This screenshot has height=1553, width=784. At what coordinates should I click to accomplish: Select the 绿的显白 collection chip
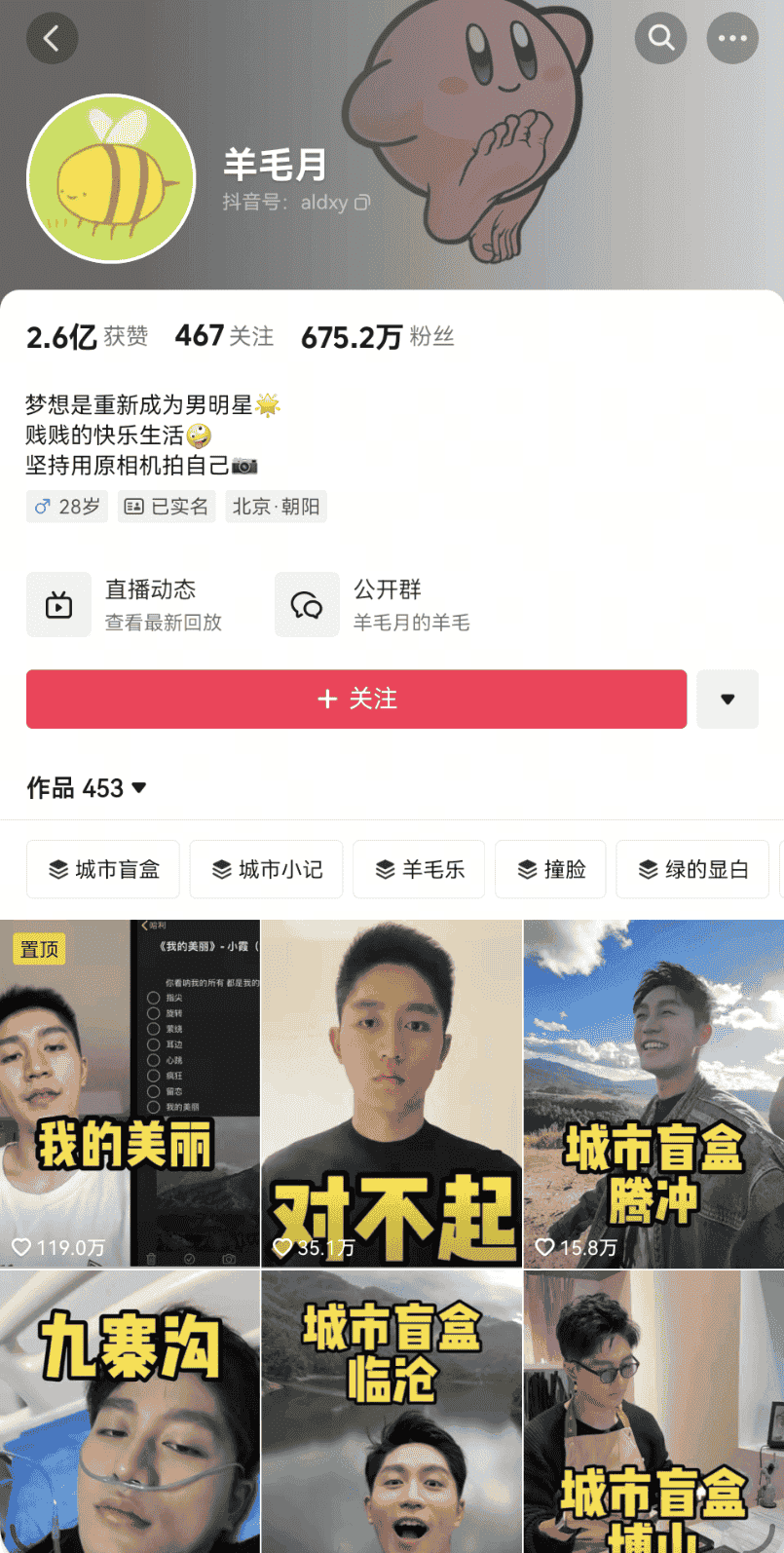692,869
